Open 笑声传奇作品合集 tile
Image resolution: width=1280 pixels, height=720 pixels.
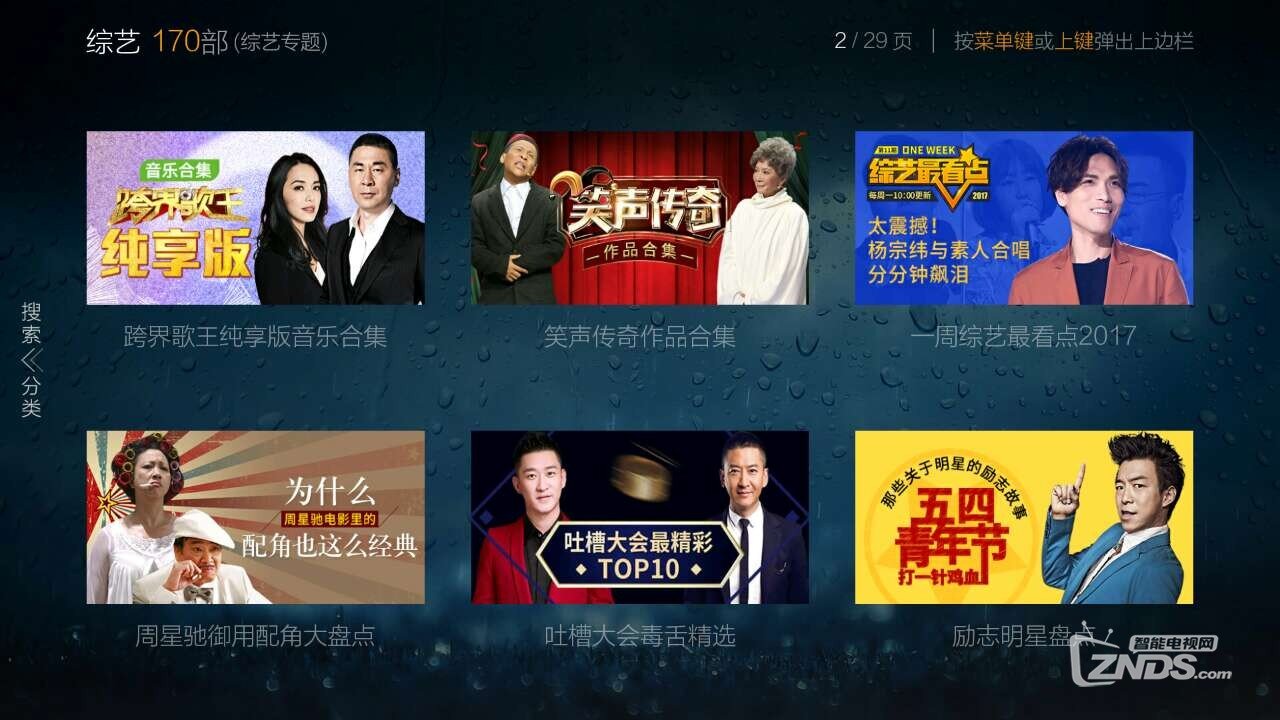click(x=639, y=218)
